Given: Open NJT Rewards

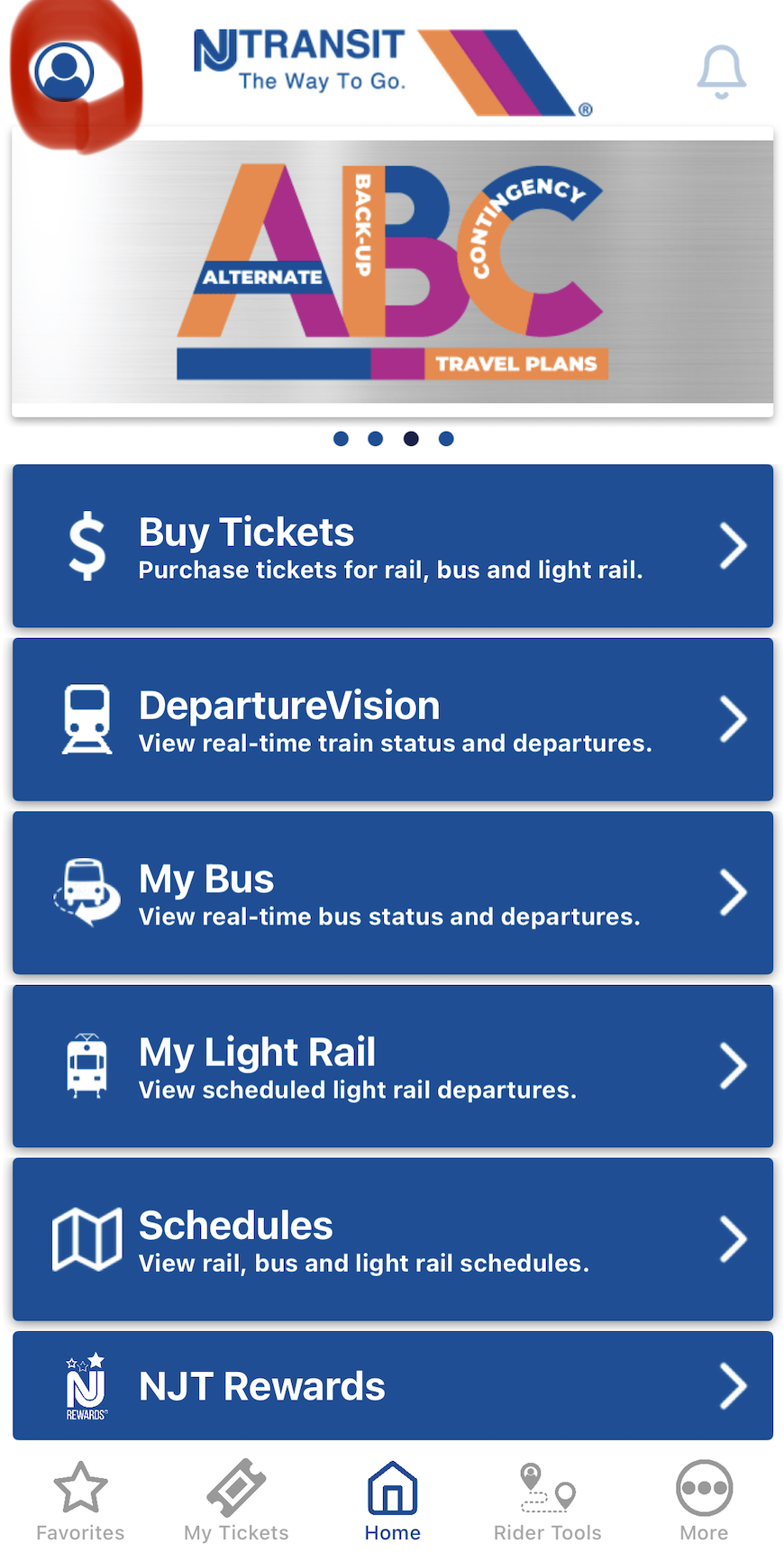Looking at the screenshot, I should pyautogui.click(x=392, y=1385).
